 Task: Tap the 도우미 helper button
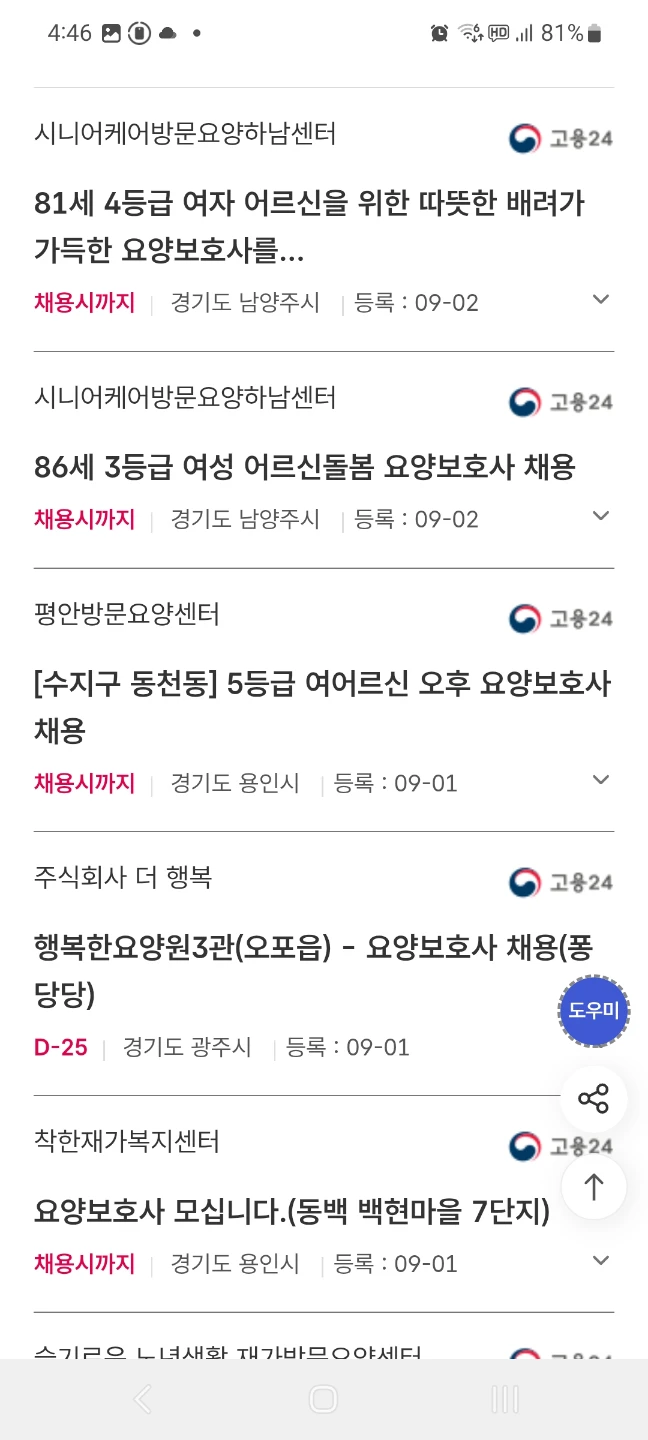click(x=594, y=1011)
